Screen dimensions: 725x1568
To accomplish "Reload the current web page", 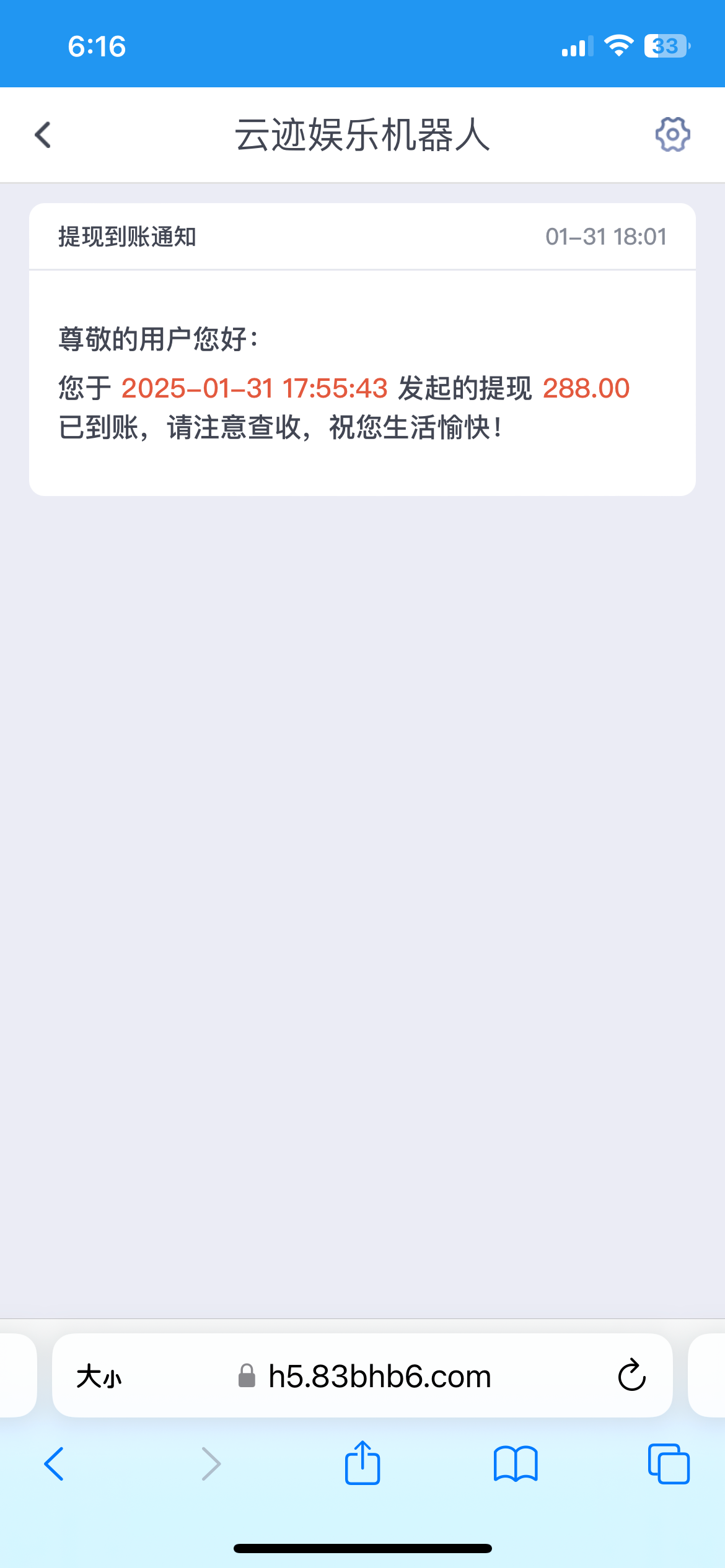I will tap(631, 1376).
